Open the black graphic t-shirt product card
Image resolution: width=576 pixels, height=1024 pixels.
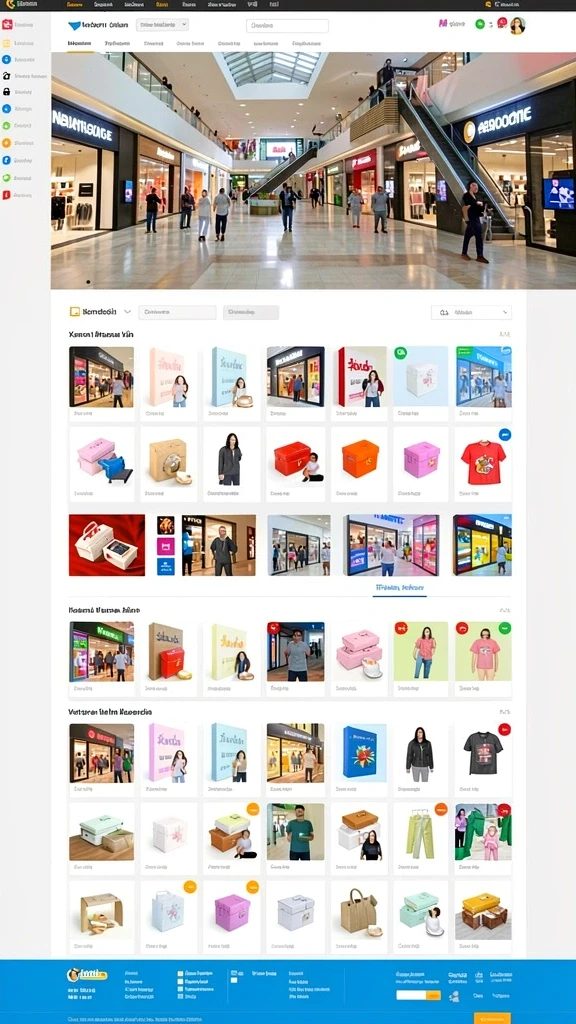[x=483, y=759]
